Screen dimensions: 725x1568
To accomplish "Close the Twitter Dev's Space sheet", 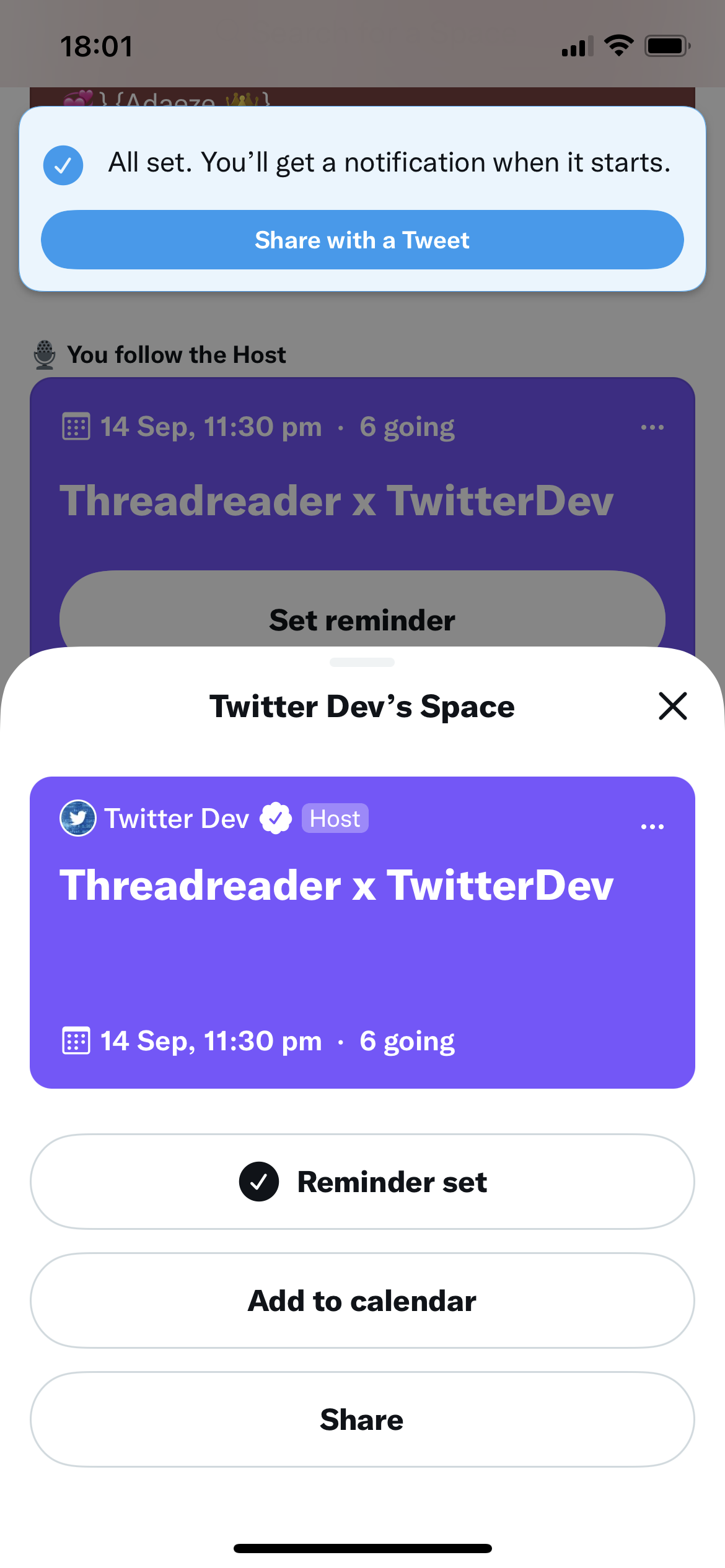I will 672,706.
